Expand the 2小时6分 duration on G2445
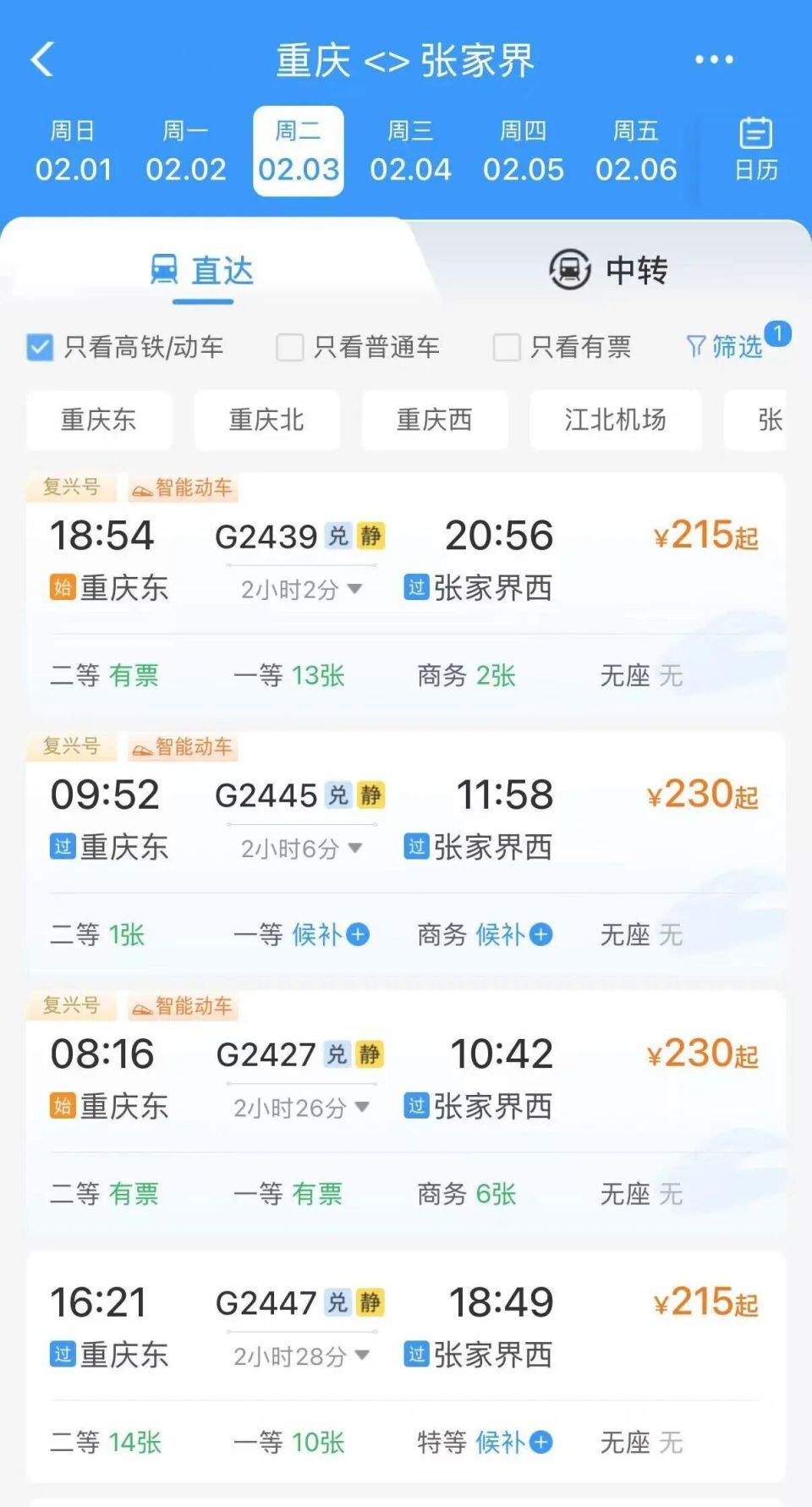The width and height of the screenshot is (812, 1507). click(355, 848)
